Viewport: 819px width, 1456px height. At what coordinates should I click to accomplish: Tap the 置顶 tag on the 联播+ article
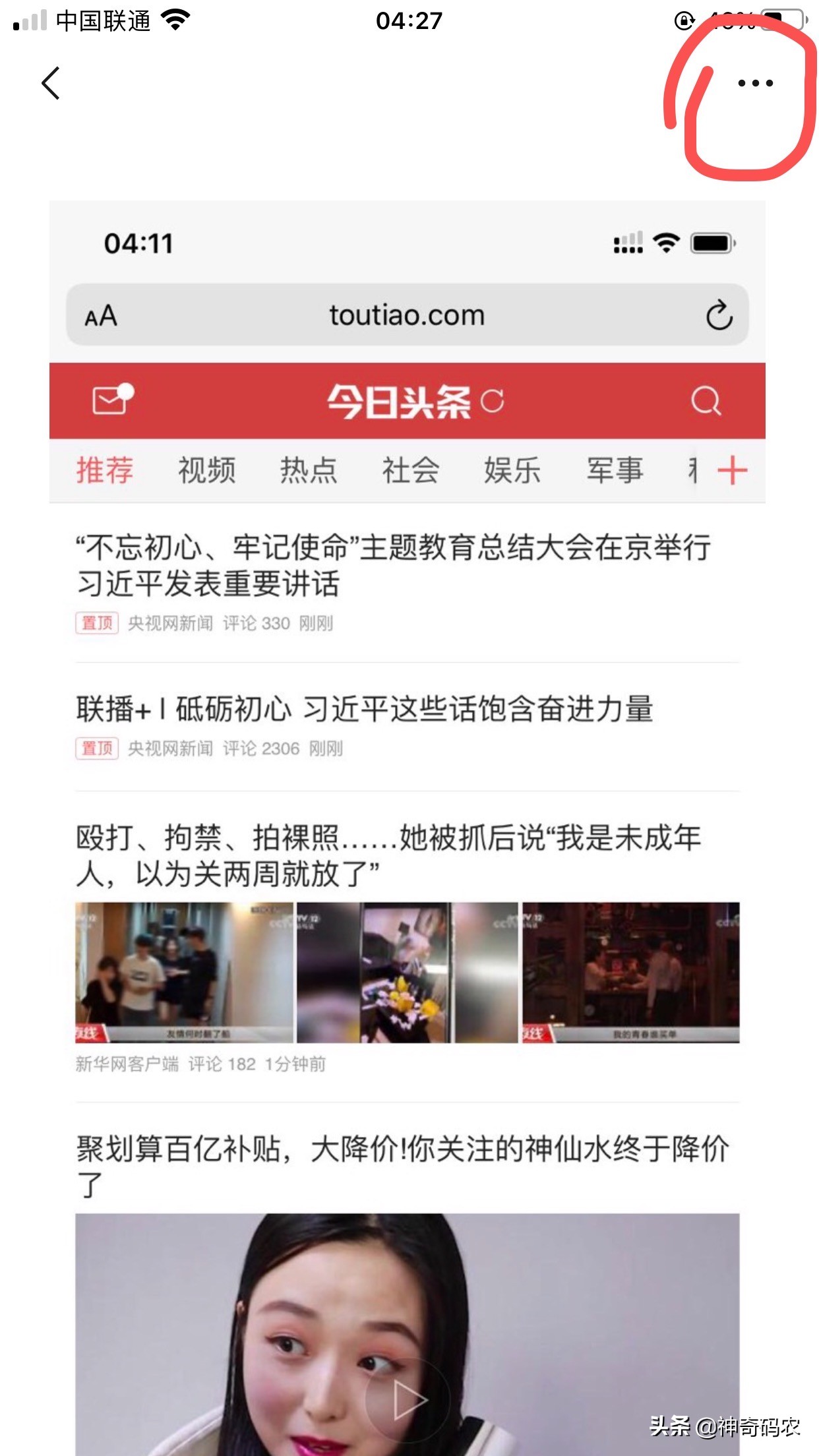[x=96, y=748]
